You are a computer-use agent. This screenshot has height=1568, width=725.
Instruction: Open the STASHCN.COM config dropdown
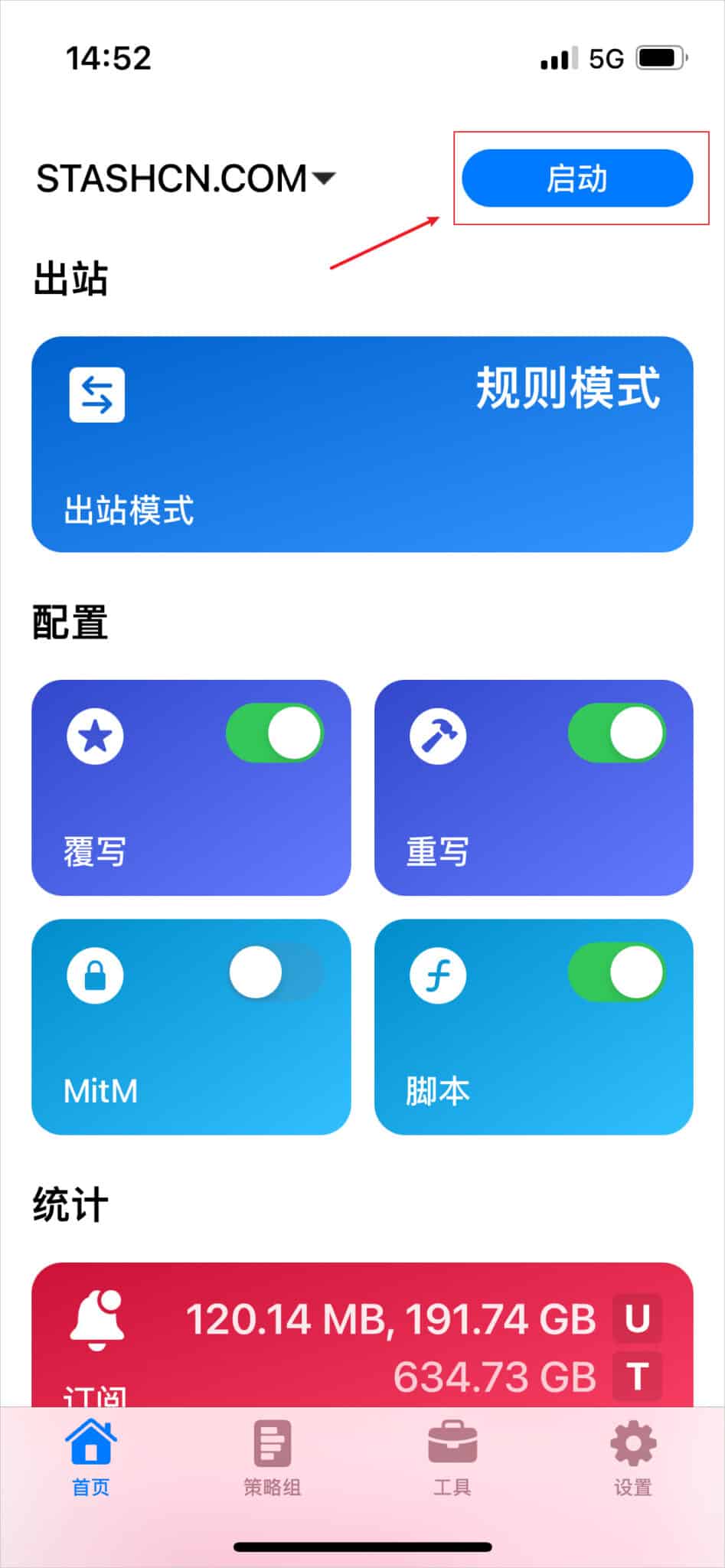coord(186,178)
